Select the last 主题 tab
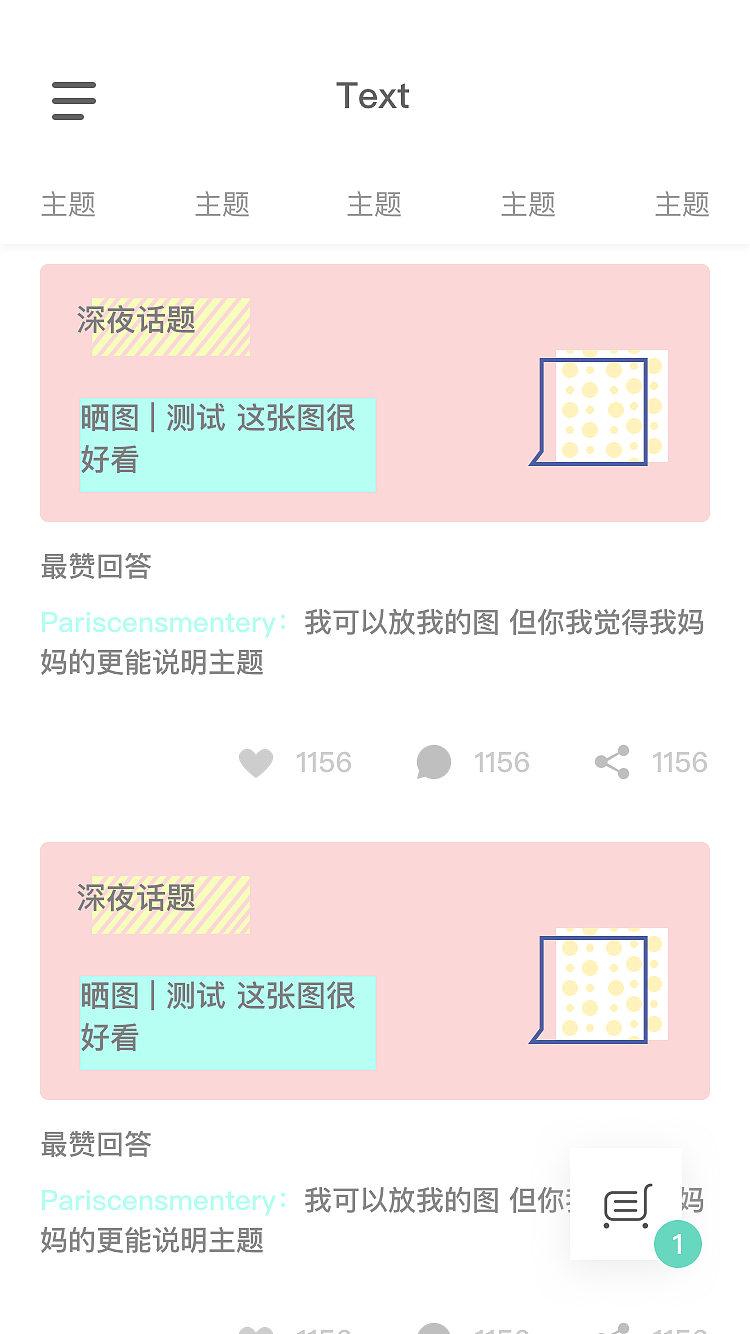750x1334 pixels. click(682, 205)
